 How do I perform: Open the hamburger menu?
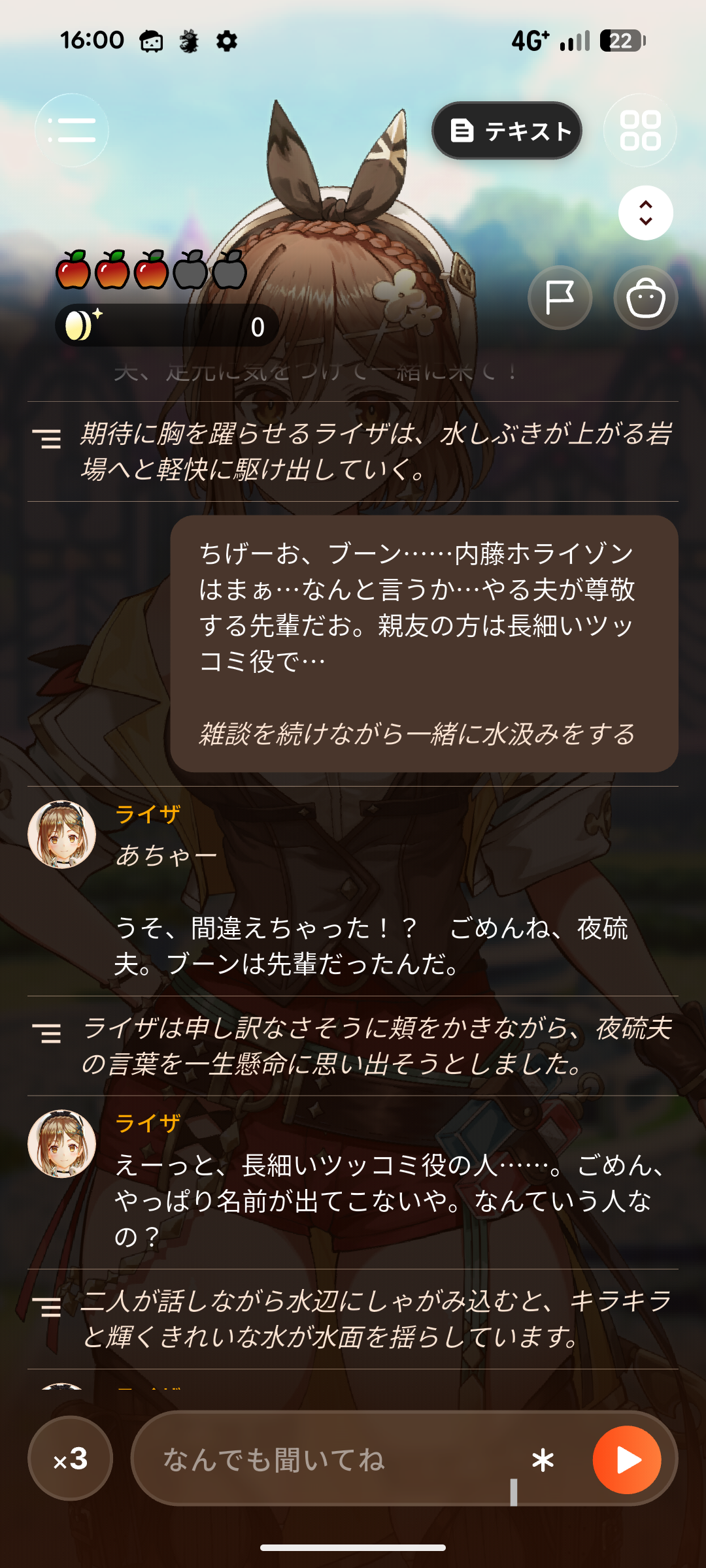pyautogui.click(x=72, y=130)
